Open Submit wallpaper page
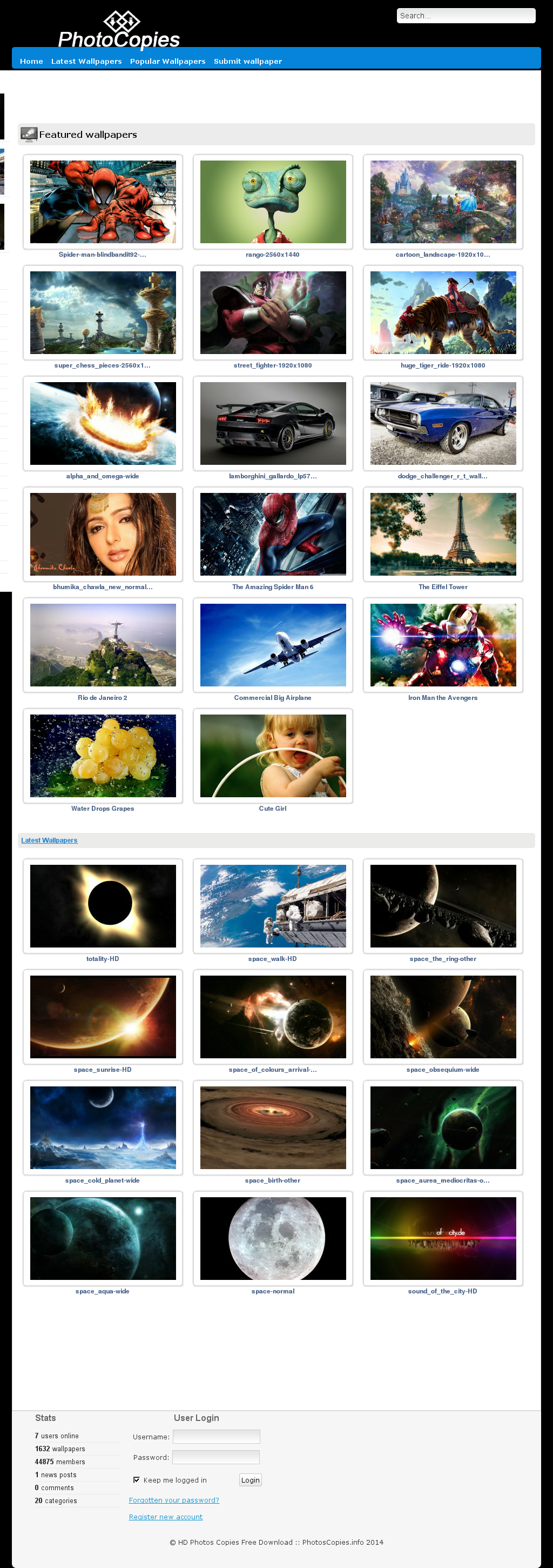553x1568 pixels. click(247, 62)
